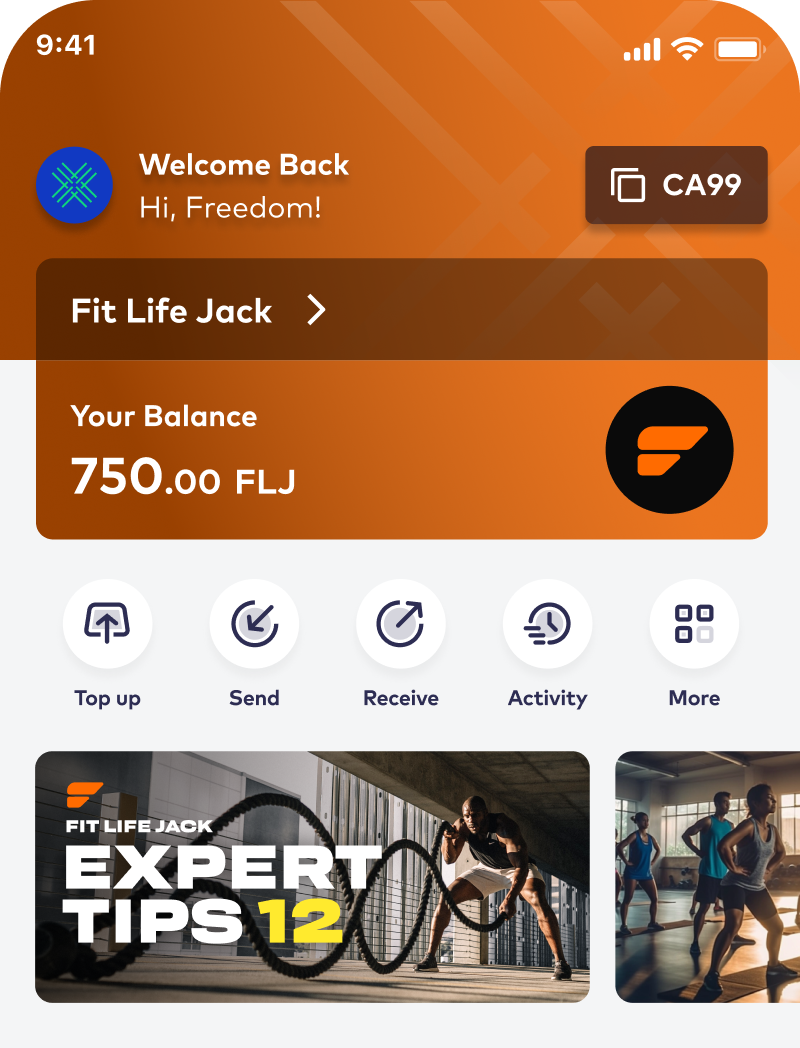Screen dimensions: 800x1048
Task: Copy the CA99 code
Action: pos(676,185)
